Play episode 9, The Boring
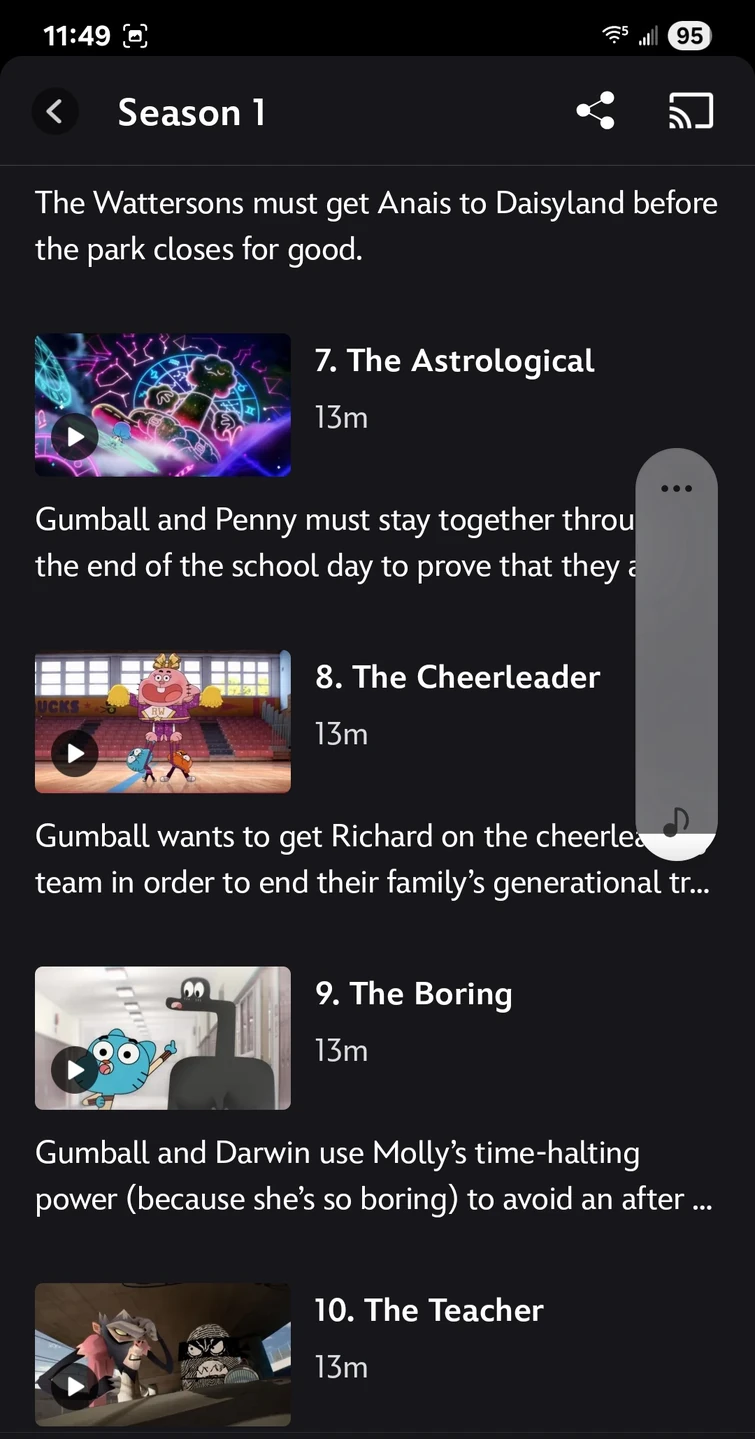The height and width of the screenshot is (1439, 755). tap(77, 1069)
